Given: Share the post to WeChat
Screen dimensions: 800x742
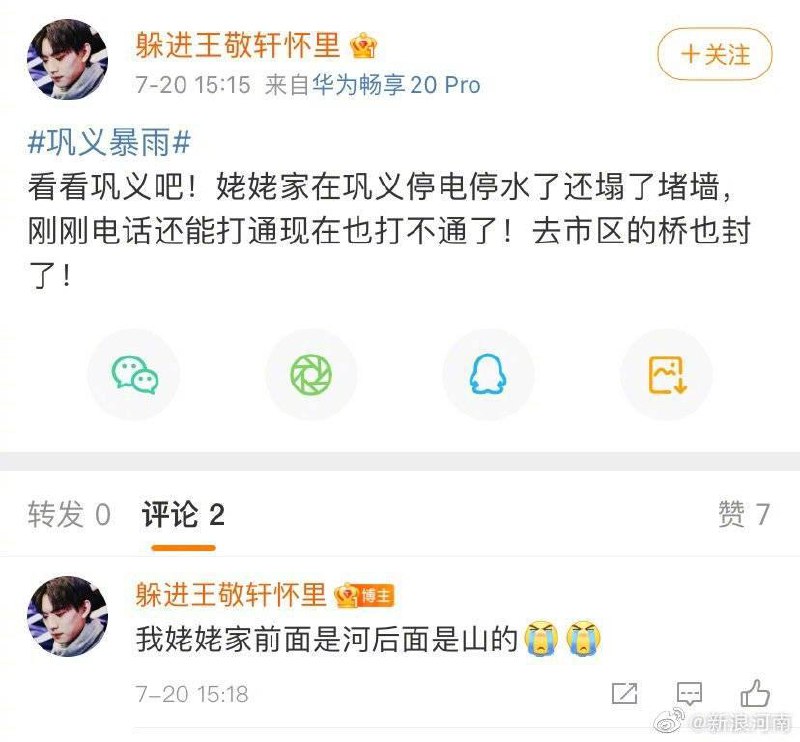Looking at the screenshot, I should (134, 375).
